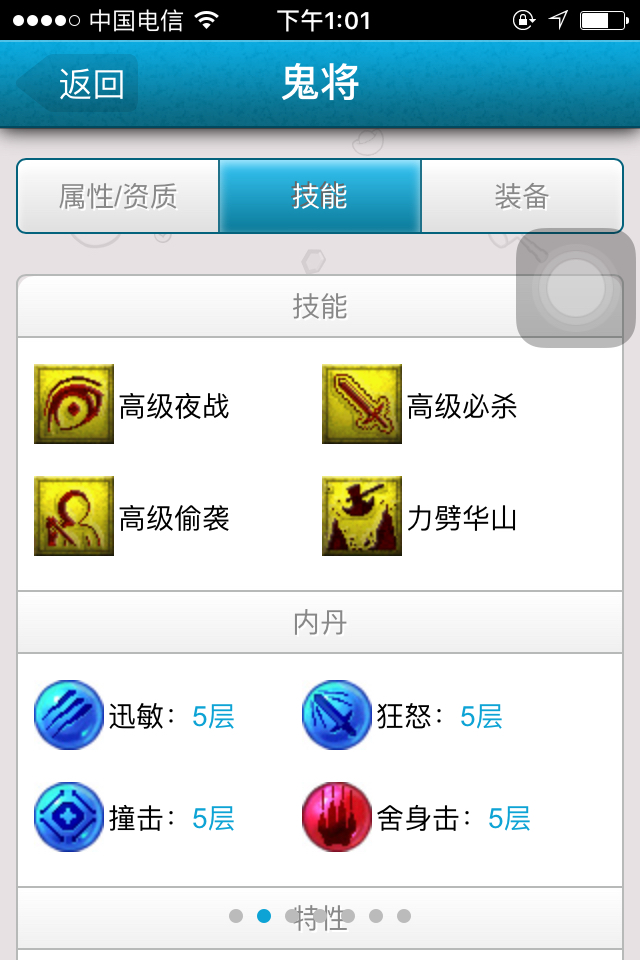This screenshot has height=960, width=640.
Task: Select the 技能 tab
Action: coord(320,196)
